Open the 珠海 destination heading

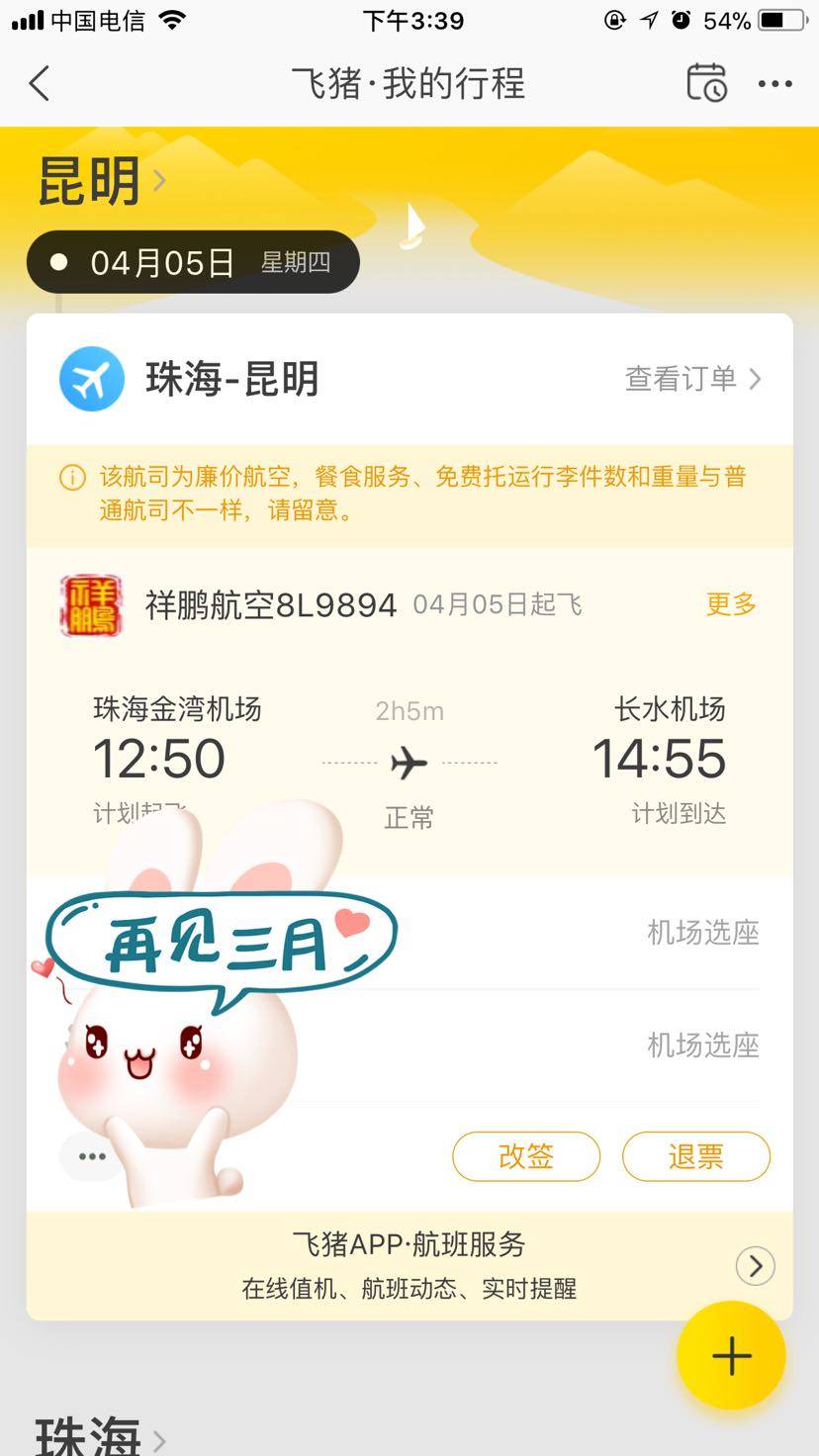click(99, 1434)
